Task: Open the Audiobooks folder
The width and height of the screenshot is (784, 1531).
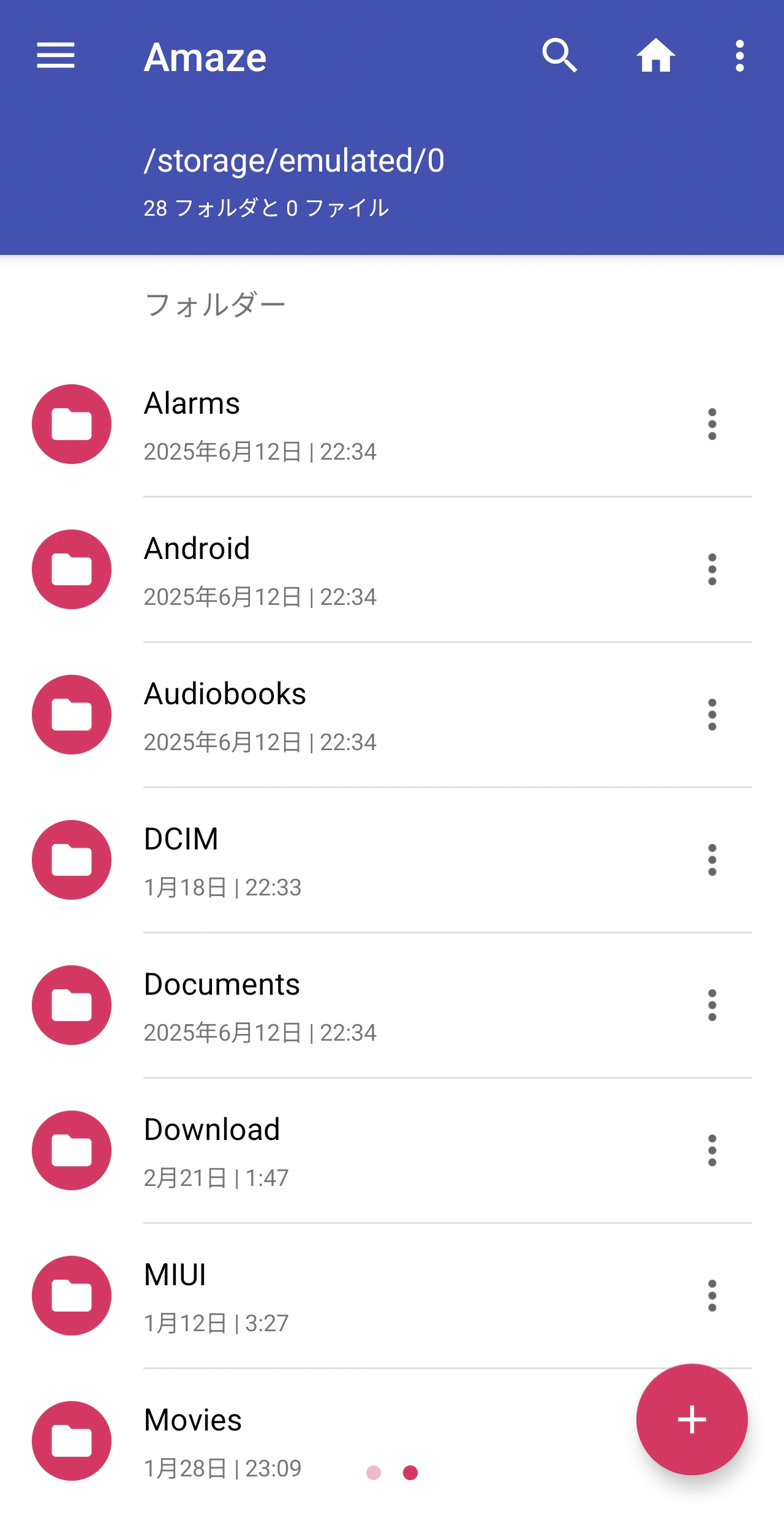Action: pos(225,694)
